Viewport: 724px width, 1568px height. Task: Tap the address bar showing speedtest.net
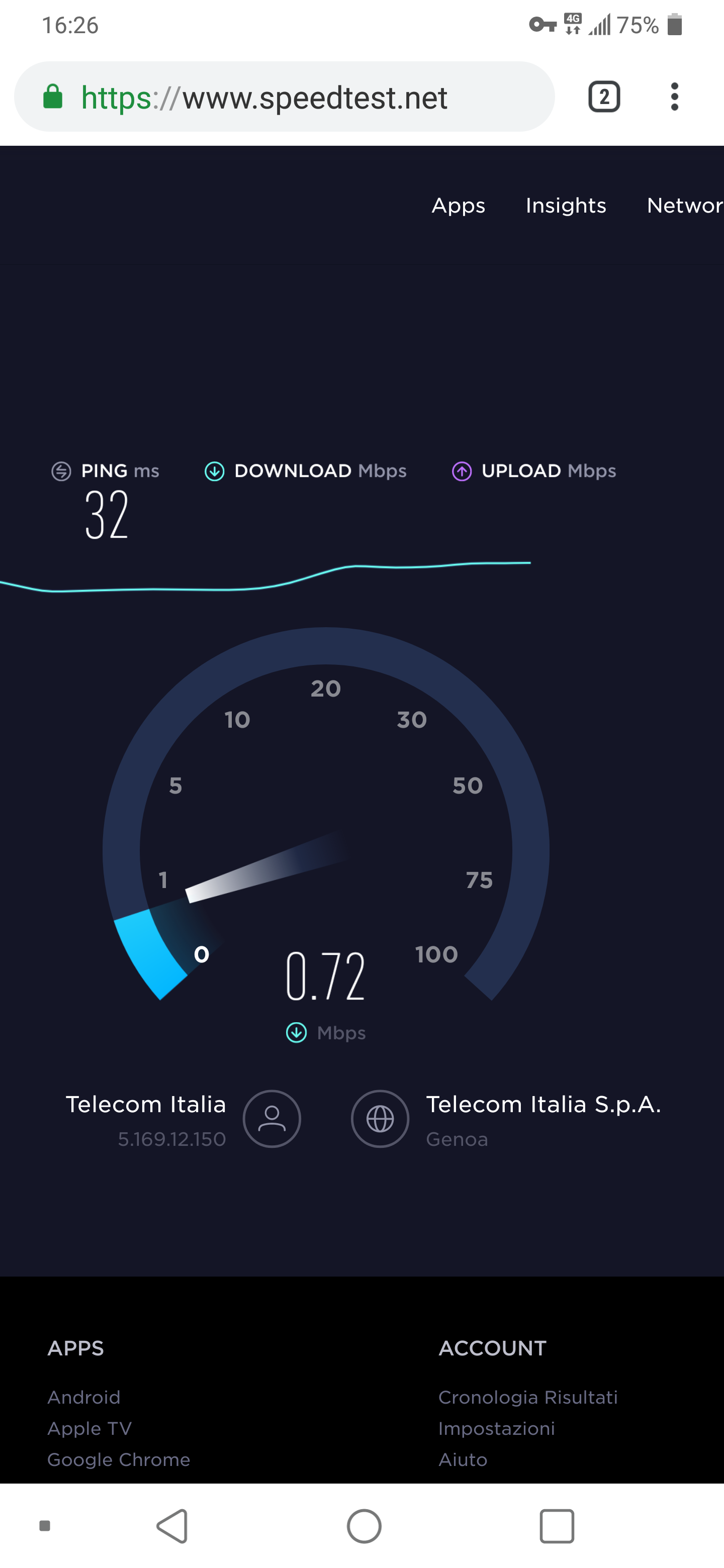point(286,97)
